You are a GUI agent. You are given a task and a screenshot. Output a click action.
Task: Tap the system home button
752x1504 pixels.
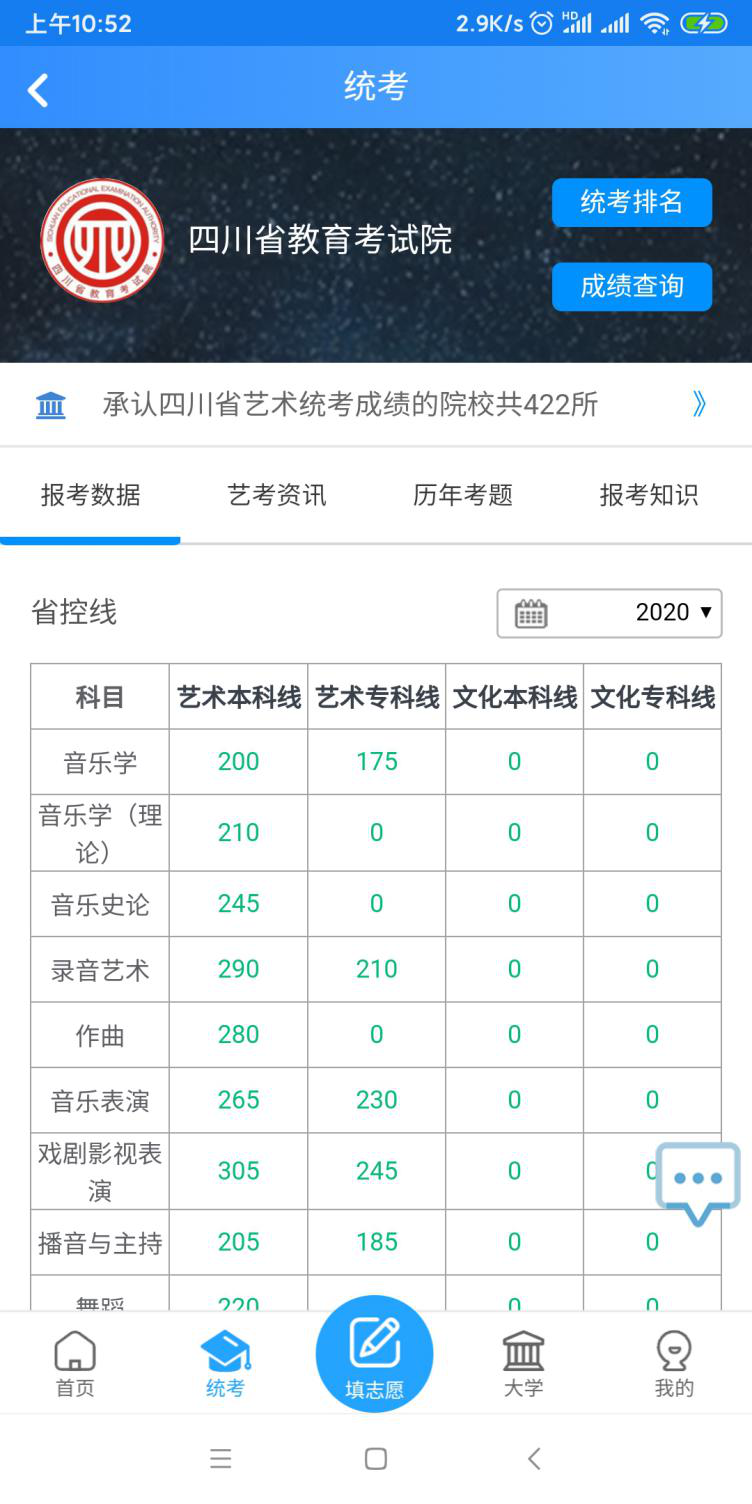point(376,1459)
